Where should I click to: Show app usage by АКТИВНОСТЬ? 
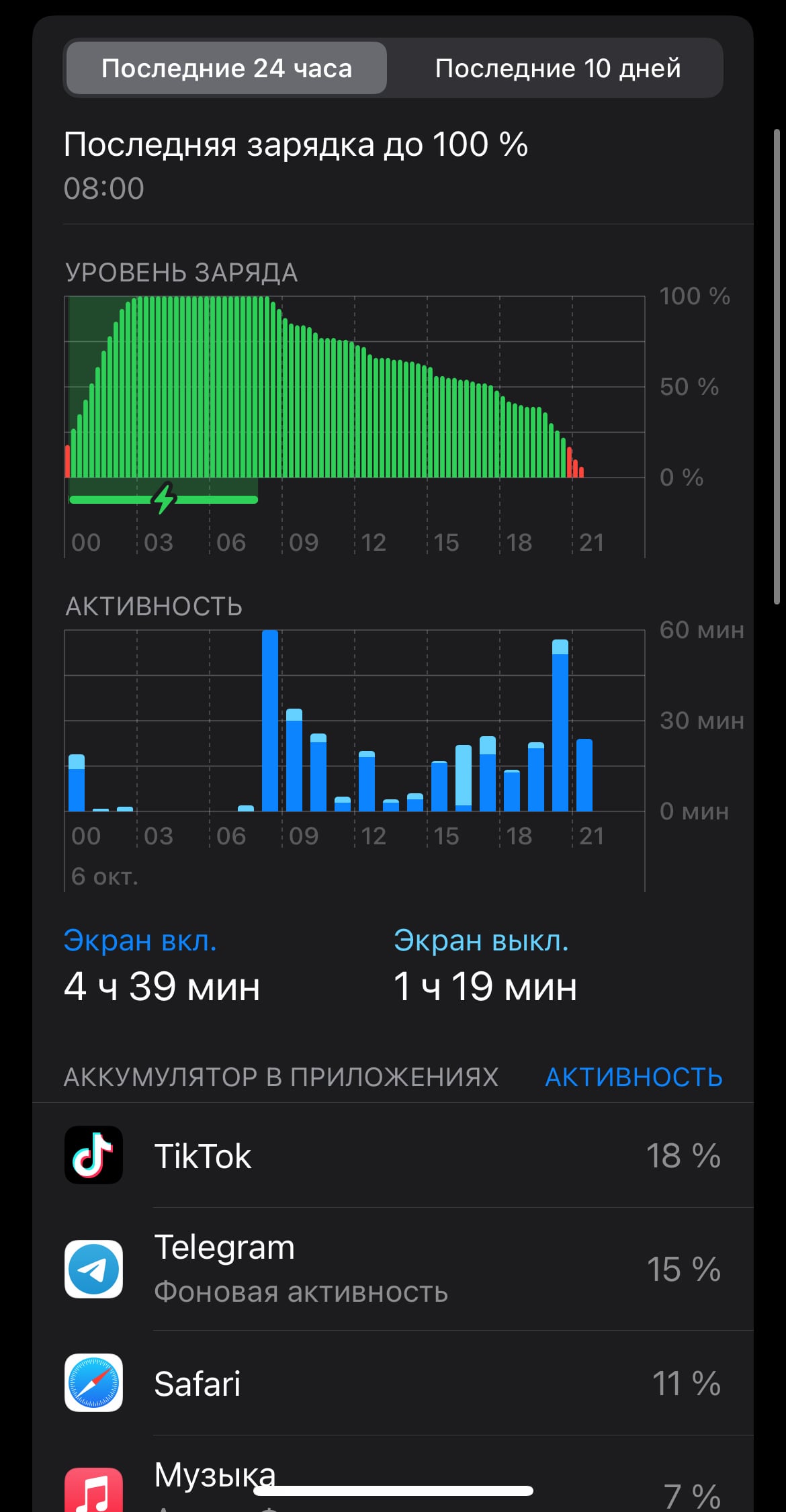click(x=633, y=1077)
